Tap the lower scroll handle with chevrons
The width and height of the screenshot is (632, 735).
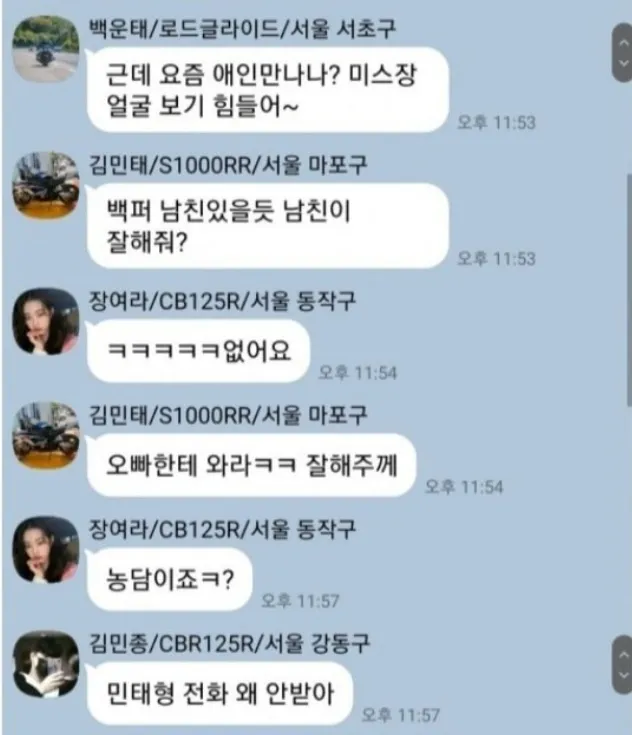(621, 664)
